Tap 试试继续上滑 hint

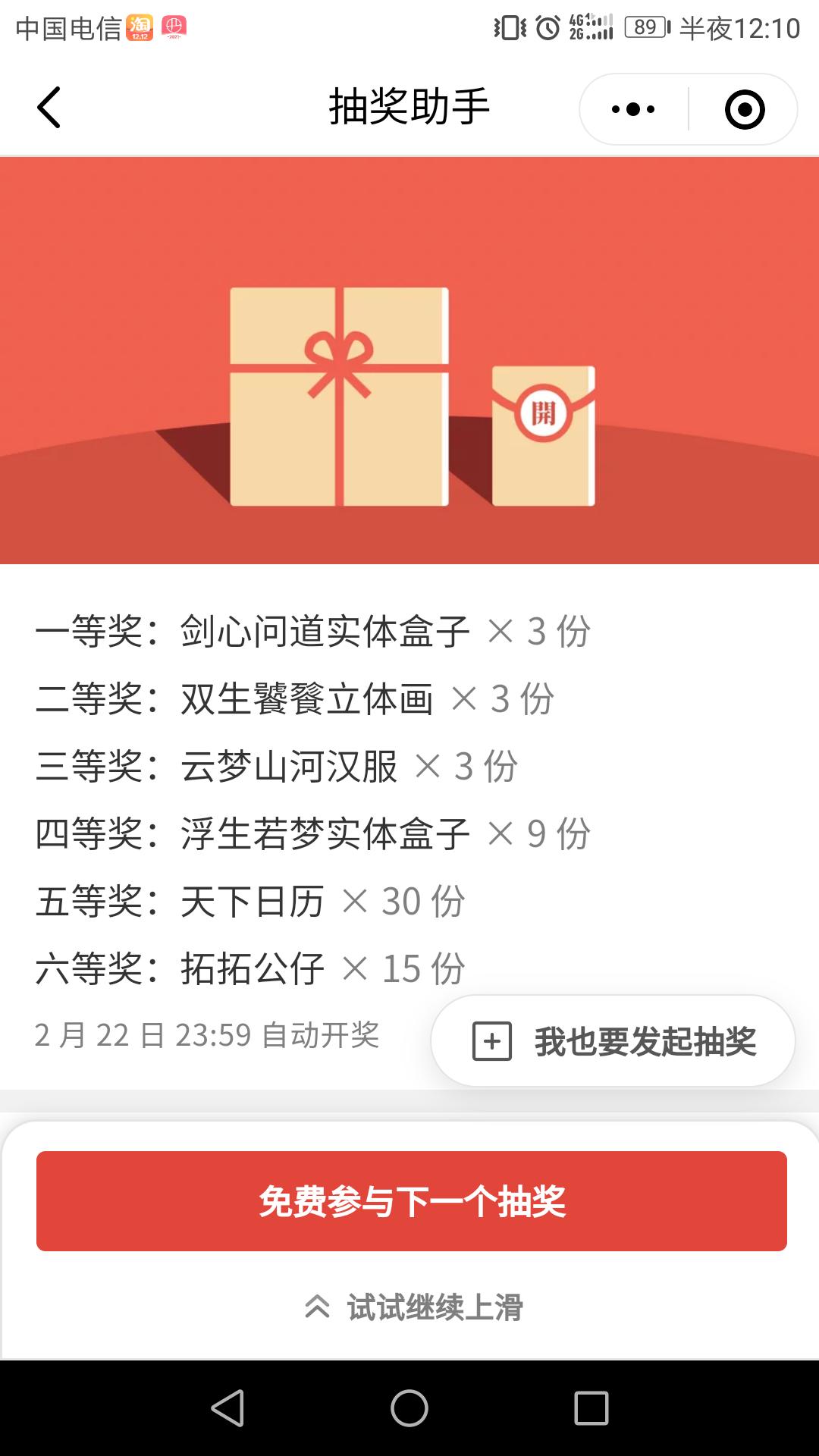point(413,1307)
